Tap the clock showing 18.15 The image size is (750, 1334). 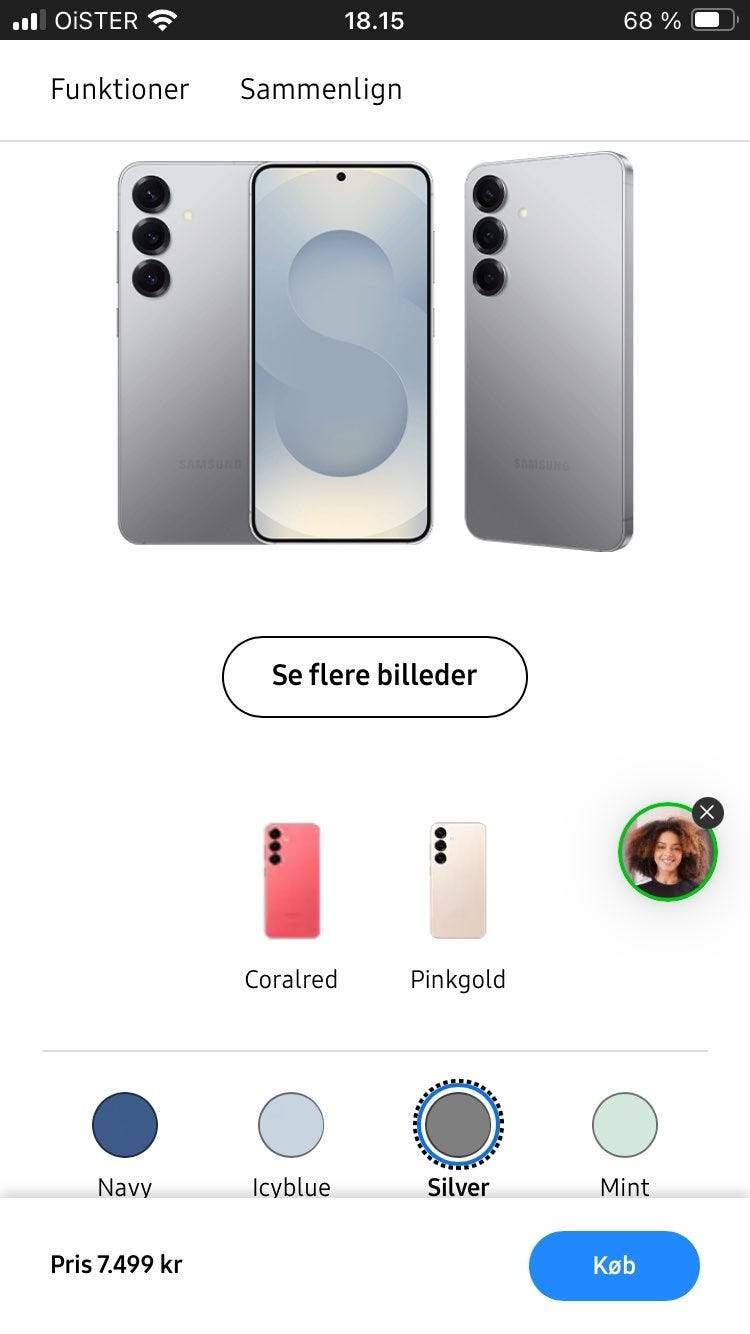coord(374,20)
